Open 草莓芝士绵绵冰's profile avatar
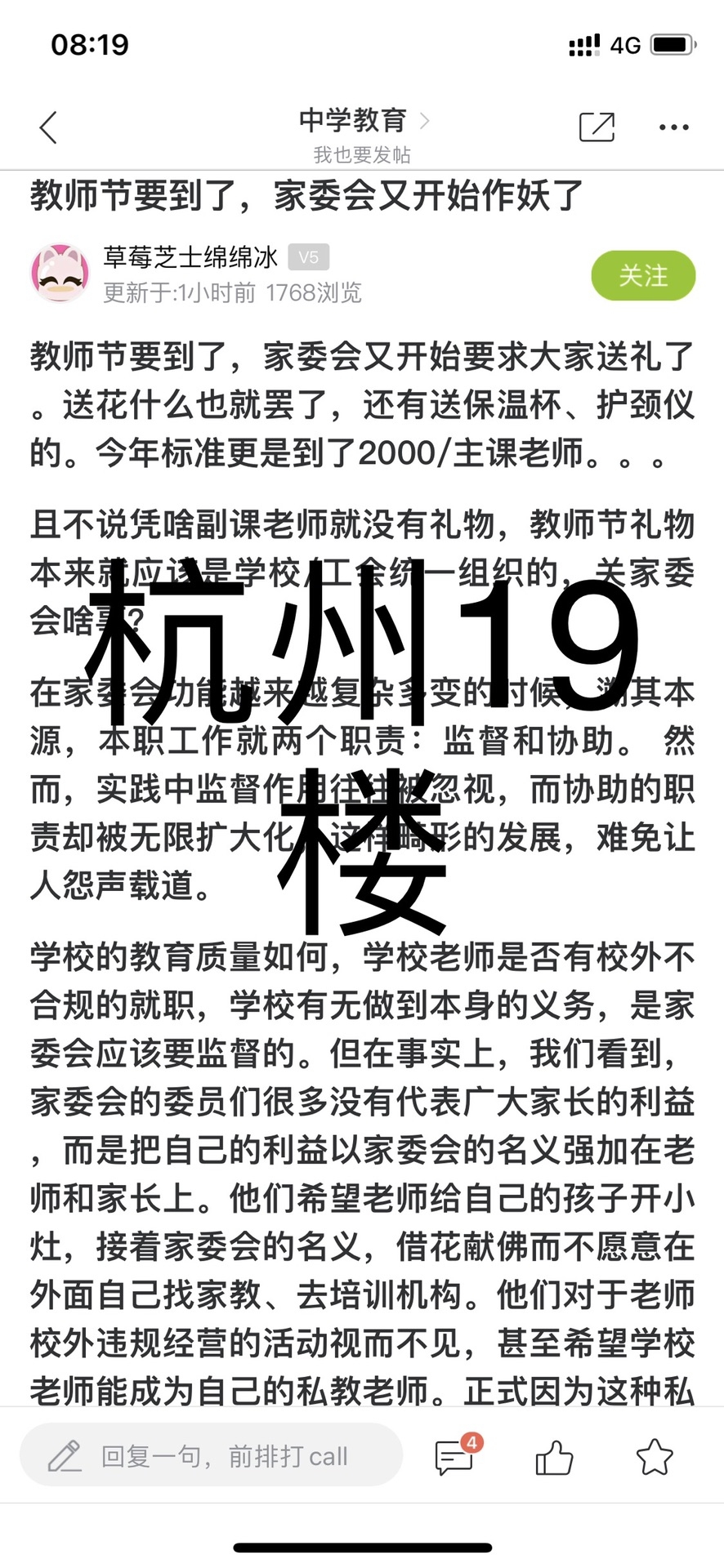 point(60,274)
